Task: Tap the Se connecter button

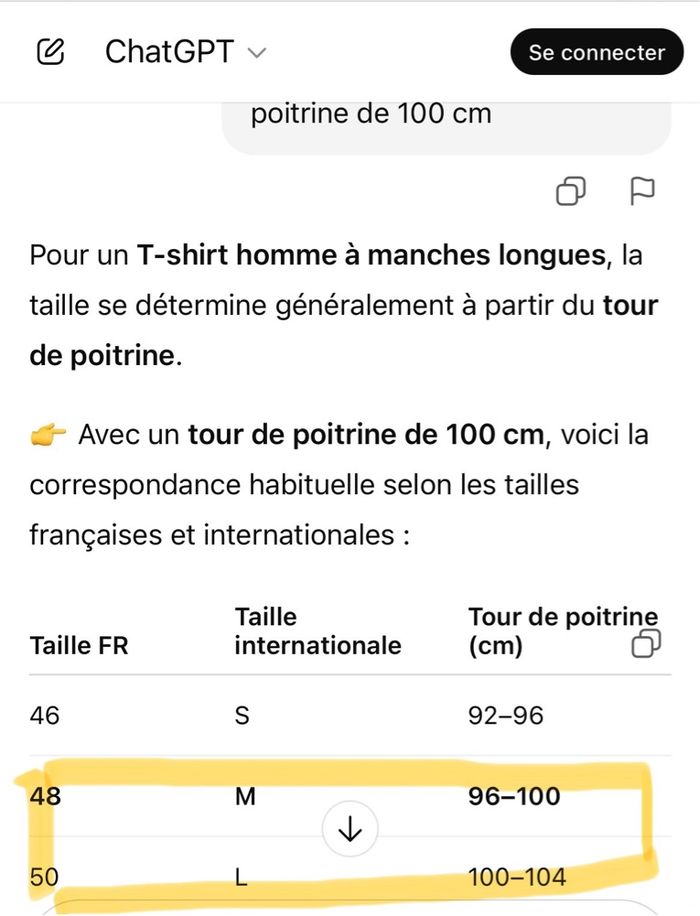Action: pyautogui.click(x=596, y=52)
